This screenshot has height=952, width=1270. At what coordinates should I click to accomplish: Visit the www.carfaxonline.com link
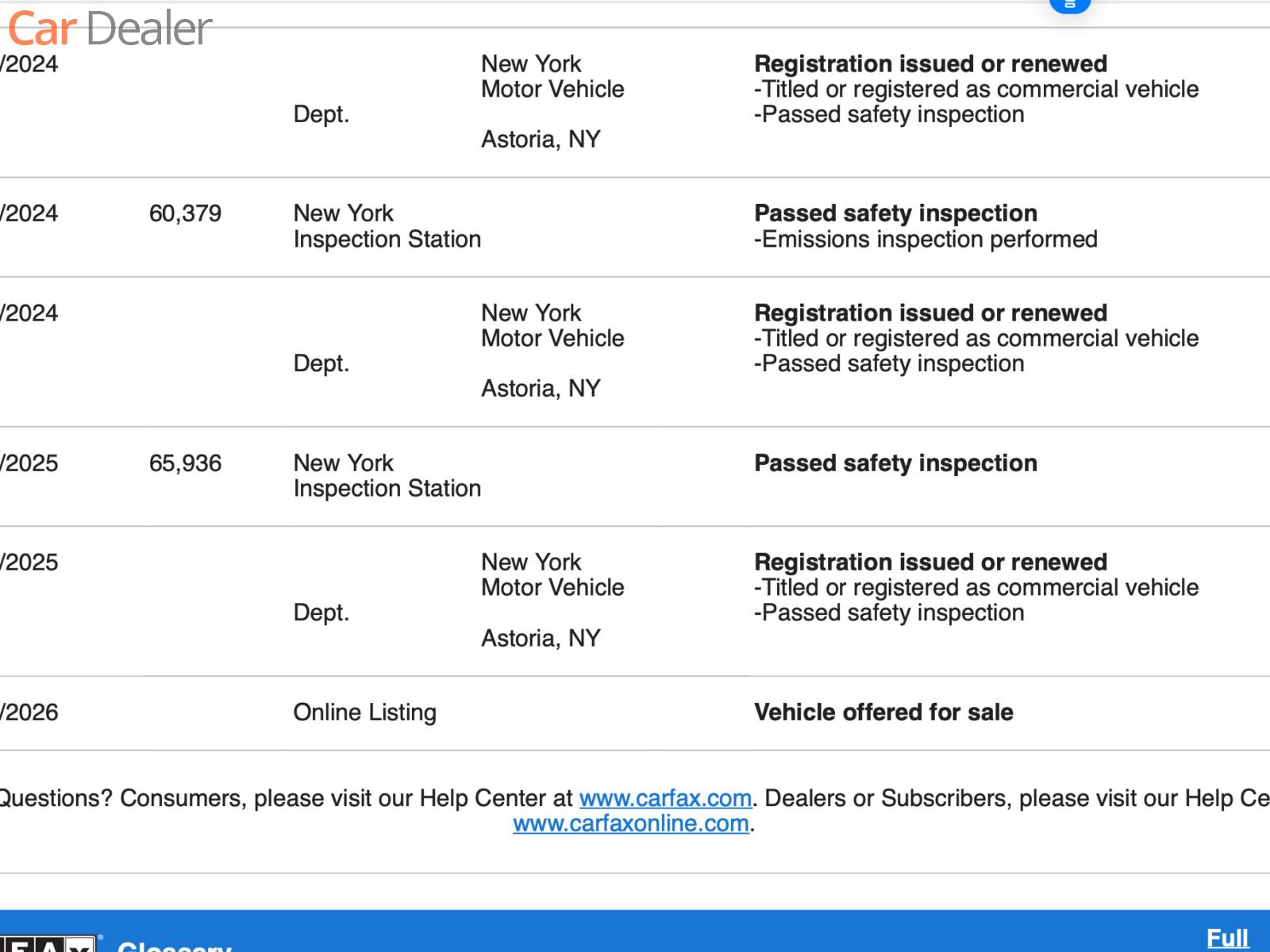(631, 823)
